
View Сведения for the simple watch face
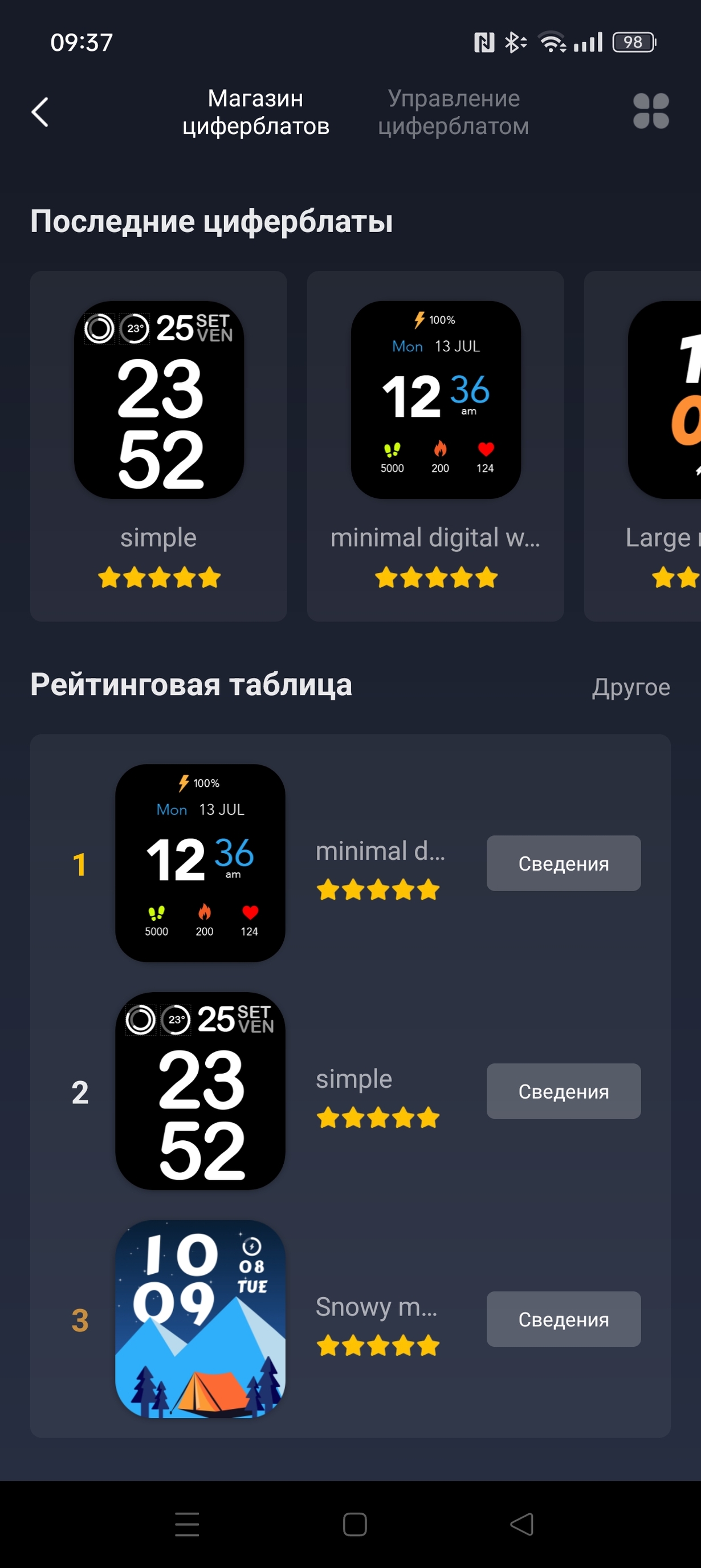click(564, 1091)
